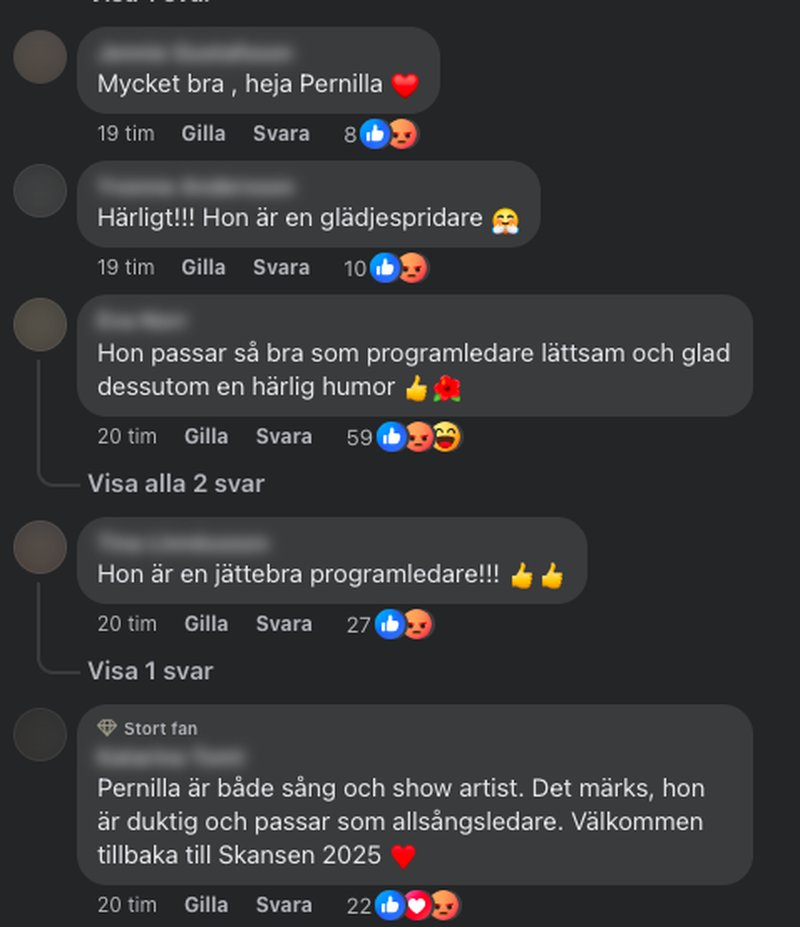
Task: View the 22 reactions on the Skansen comment
Action: tap(403, 906)
